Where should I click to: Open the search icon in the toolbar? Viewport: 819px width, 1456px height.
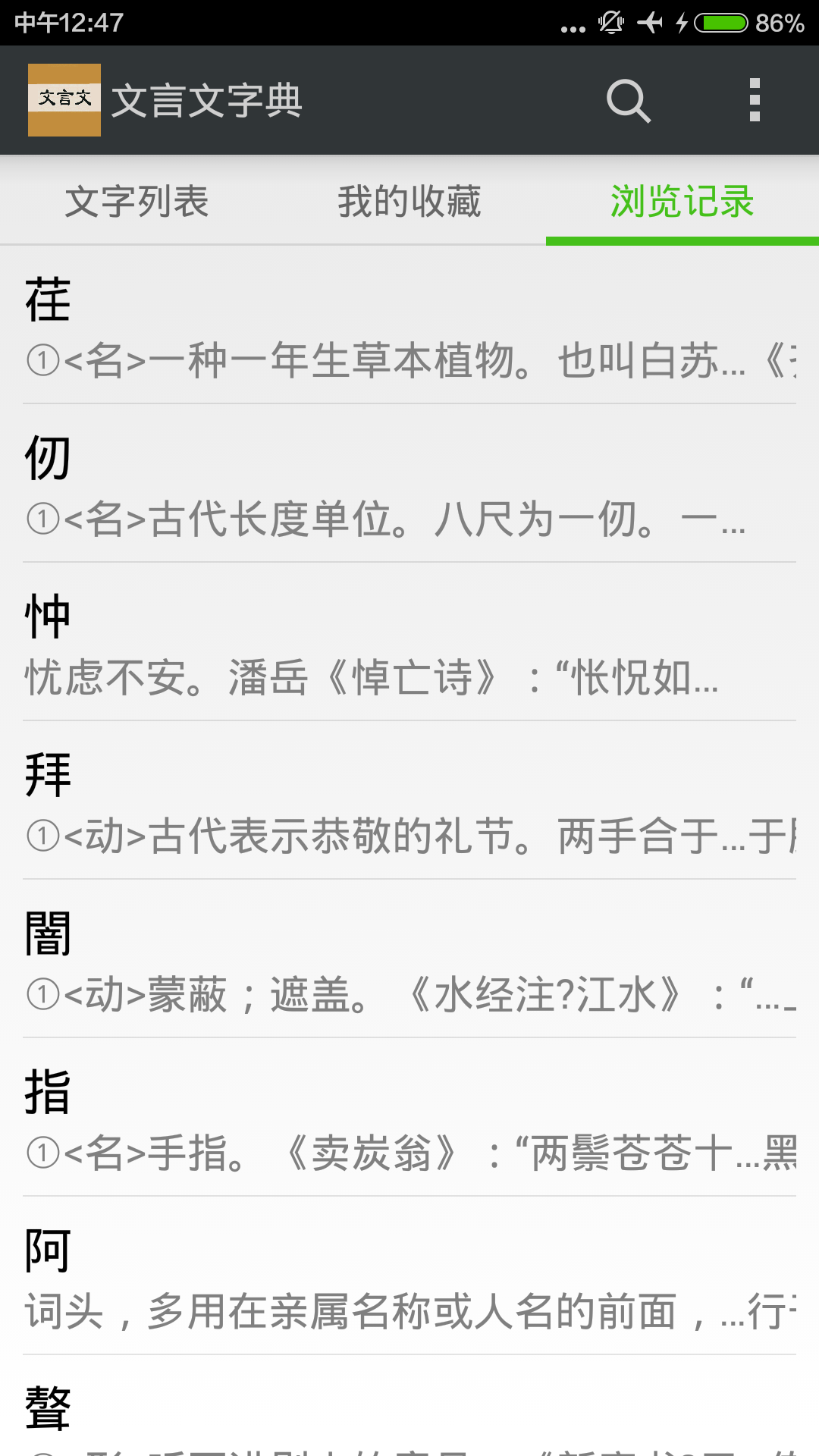628,101
